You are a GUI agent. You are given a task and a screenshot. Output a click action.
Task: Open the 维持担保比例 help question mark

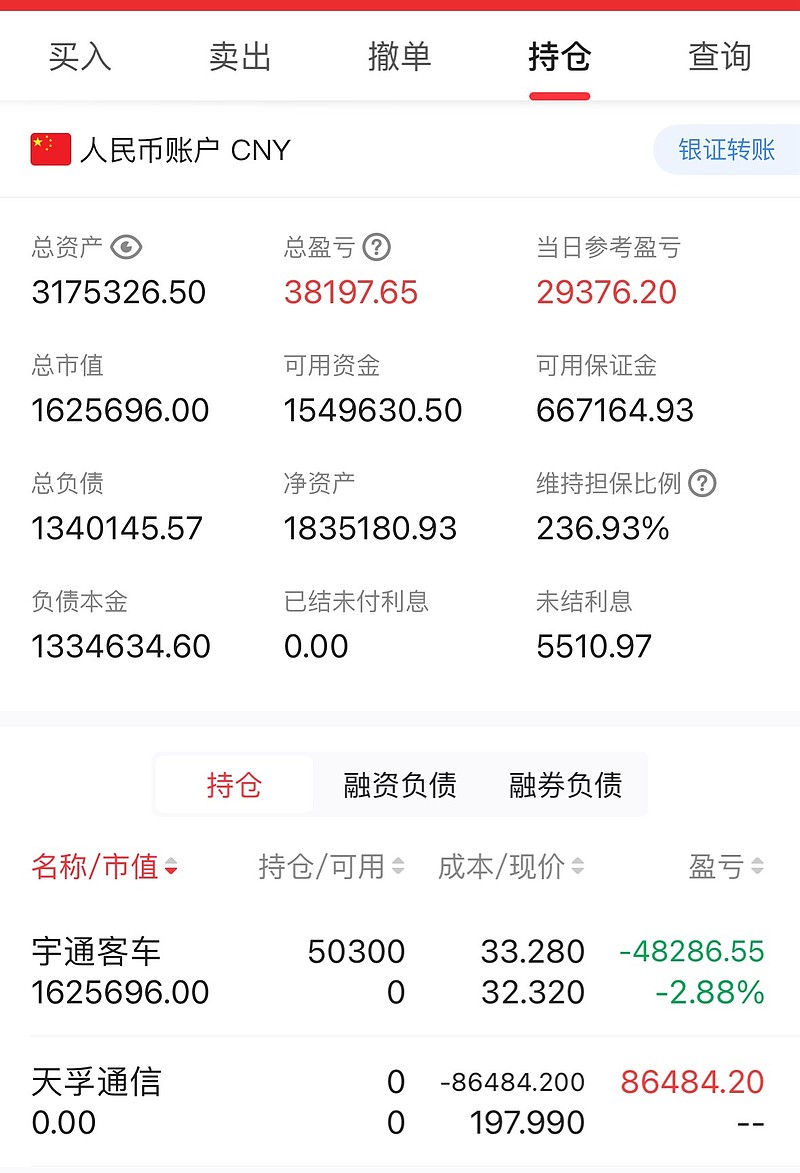[703, 484]
